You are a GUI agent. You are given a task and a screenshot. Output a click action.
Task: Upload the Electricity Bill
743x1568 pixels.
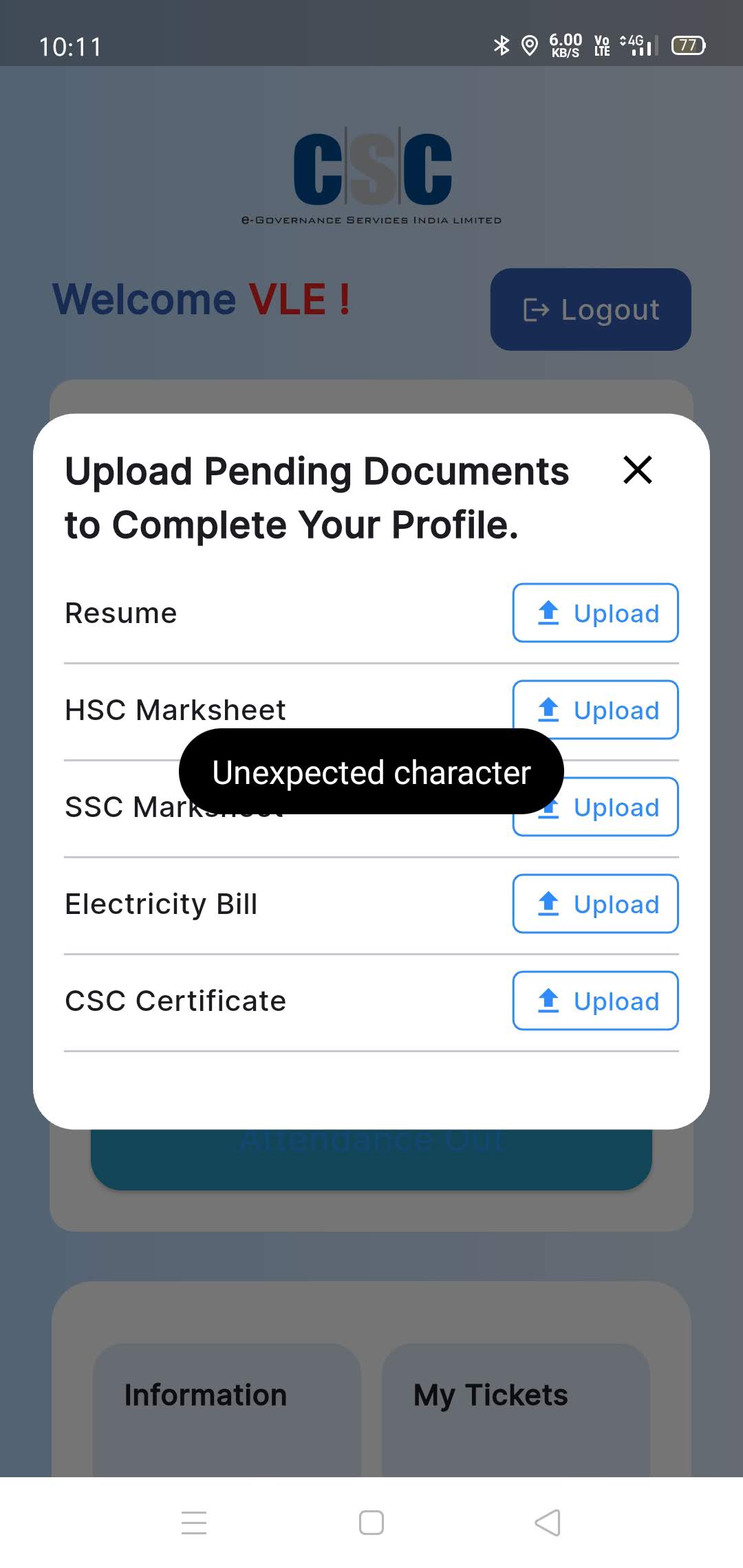[596, 904]
